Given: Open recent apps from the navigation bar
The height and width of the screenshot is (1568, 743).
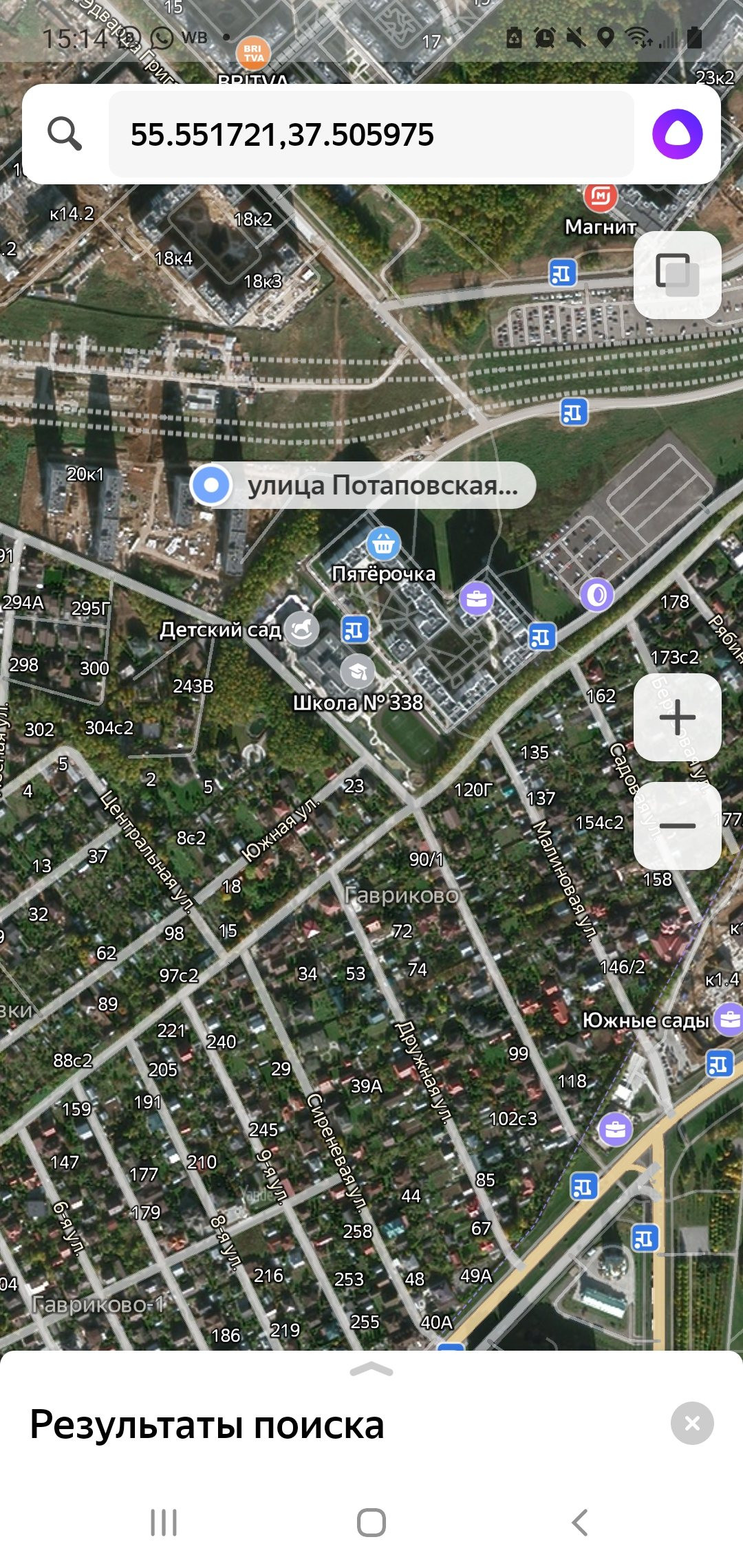Looking at the screenshot, I should click(164, 1523).
